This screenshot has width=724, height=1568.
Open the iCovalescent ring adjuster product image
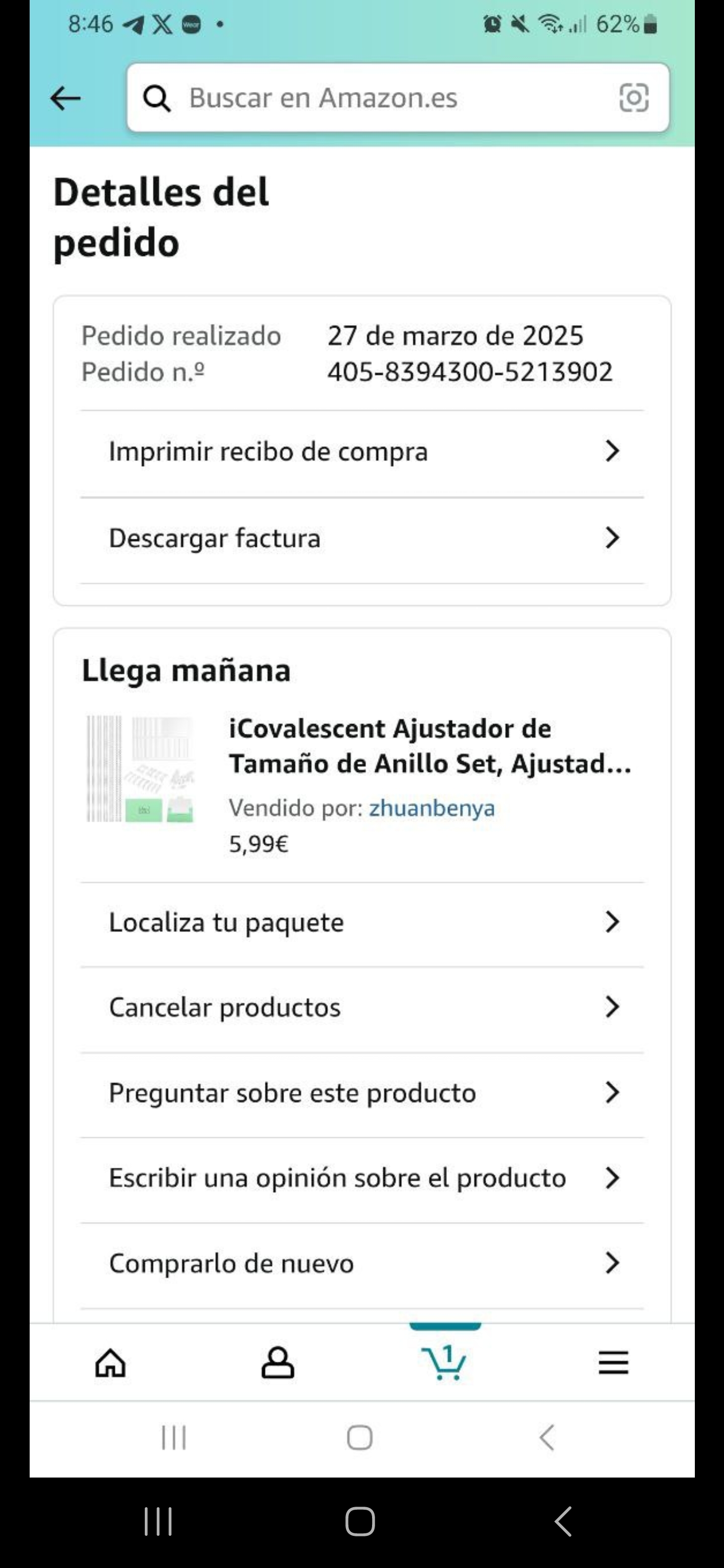[x=141, y=769]
